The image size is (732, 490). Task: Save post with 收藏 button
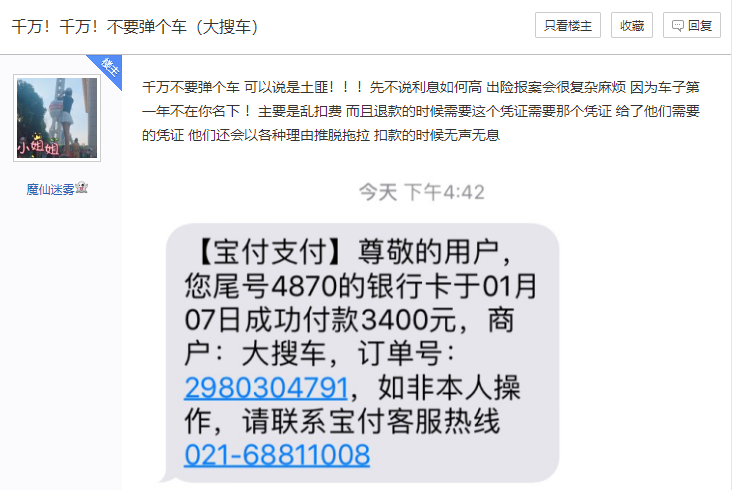[631, 26]
